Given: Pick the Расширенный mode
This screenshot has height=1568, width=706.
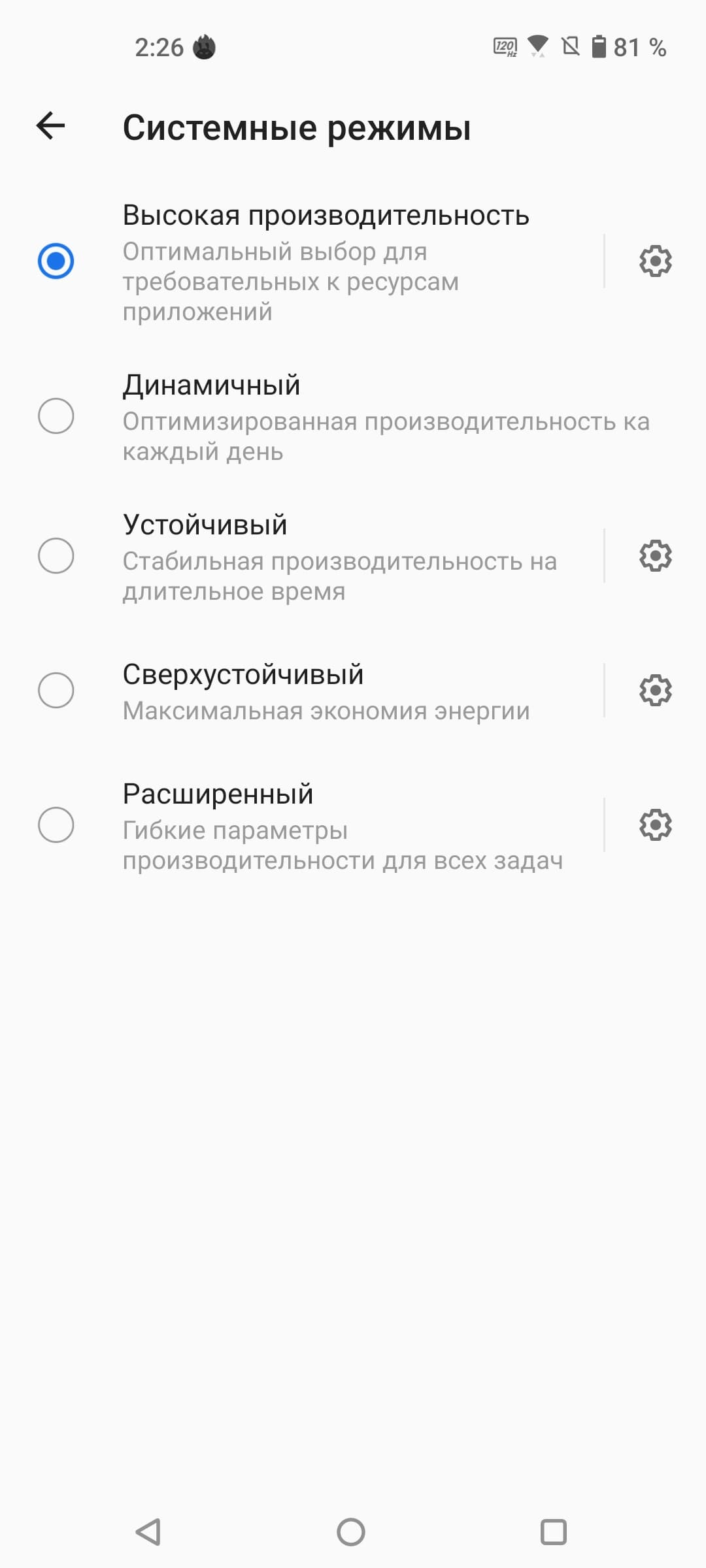Looking at the screenshot, I should pyautogui.click(x=56, y=825).
